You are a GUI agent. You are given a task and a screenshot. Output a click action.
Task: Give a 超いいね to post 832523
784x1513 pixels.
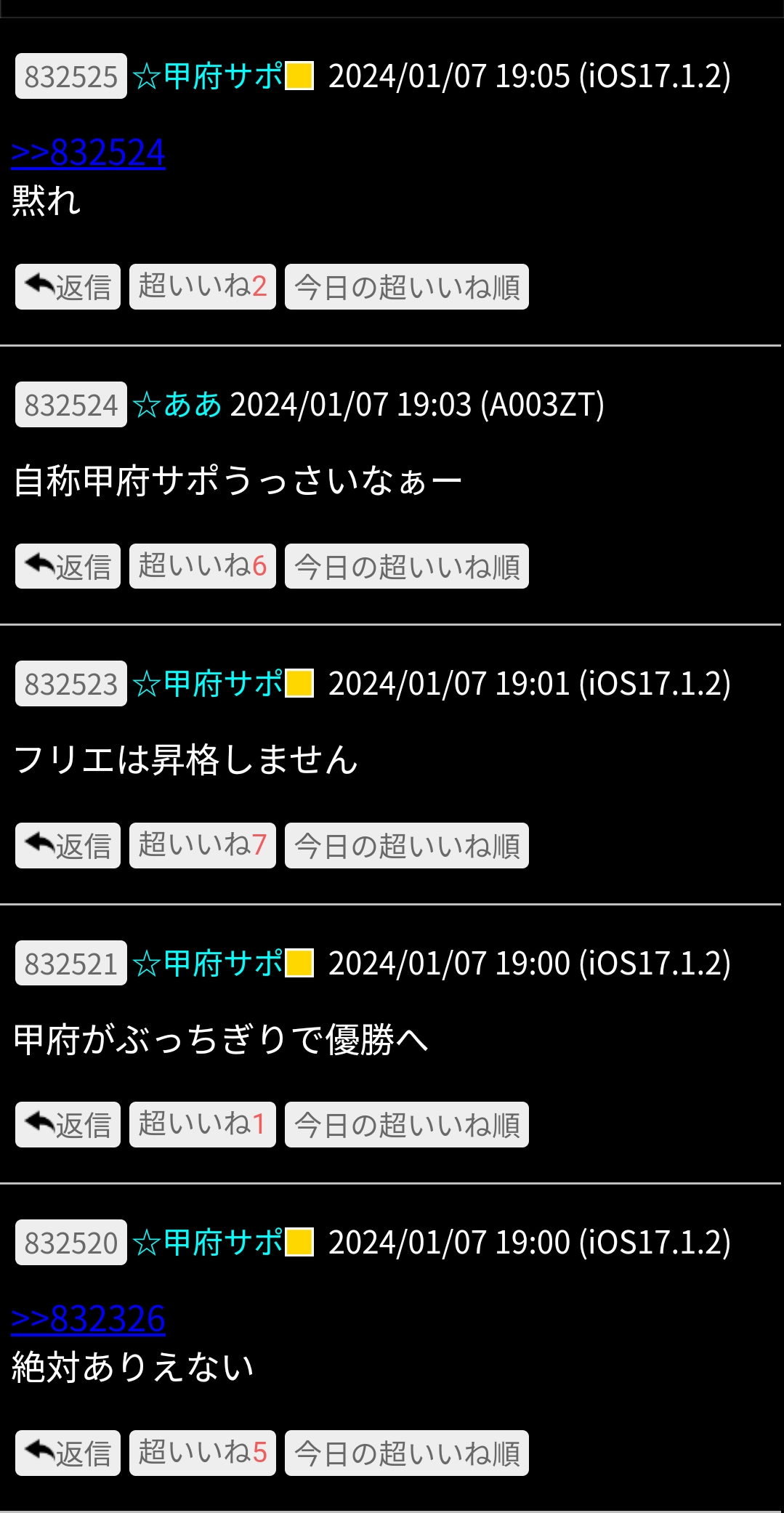[x=202, y=845]
